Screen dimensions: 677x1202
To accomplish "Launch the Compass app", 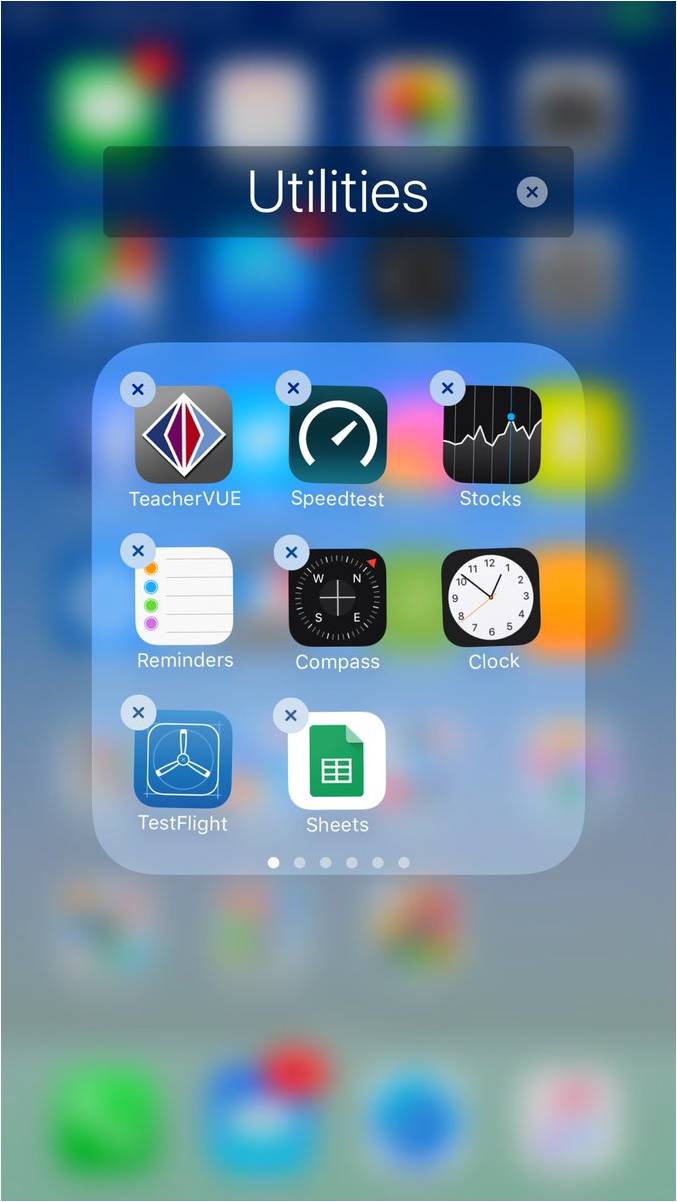I will pos(338,597).
